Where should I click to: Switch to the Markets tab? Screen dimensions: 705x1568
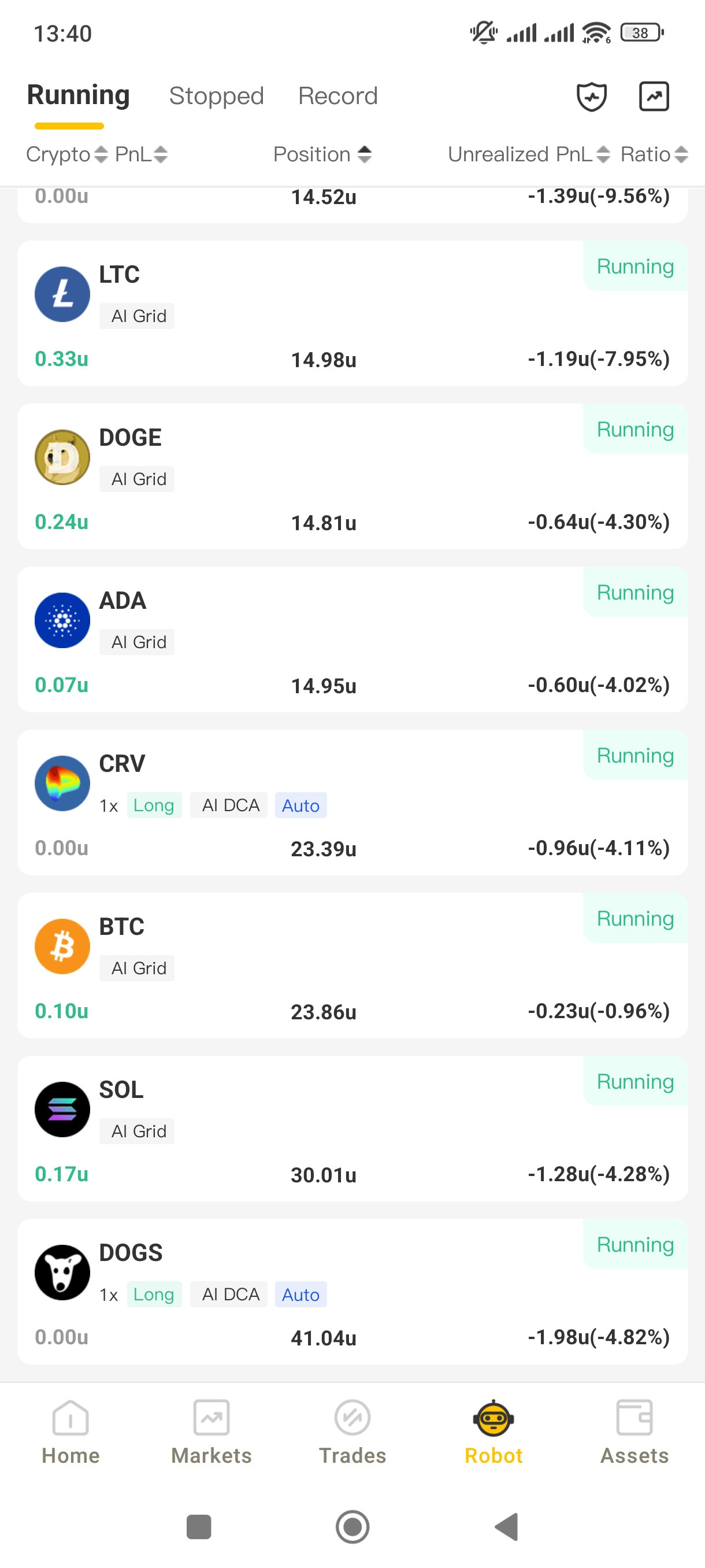tap(211, 1433)
